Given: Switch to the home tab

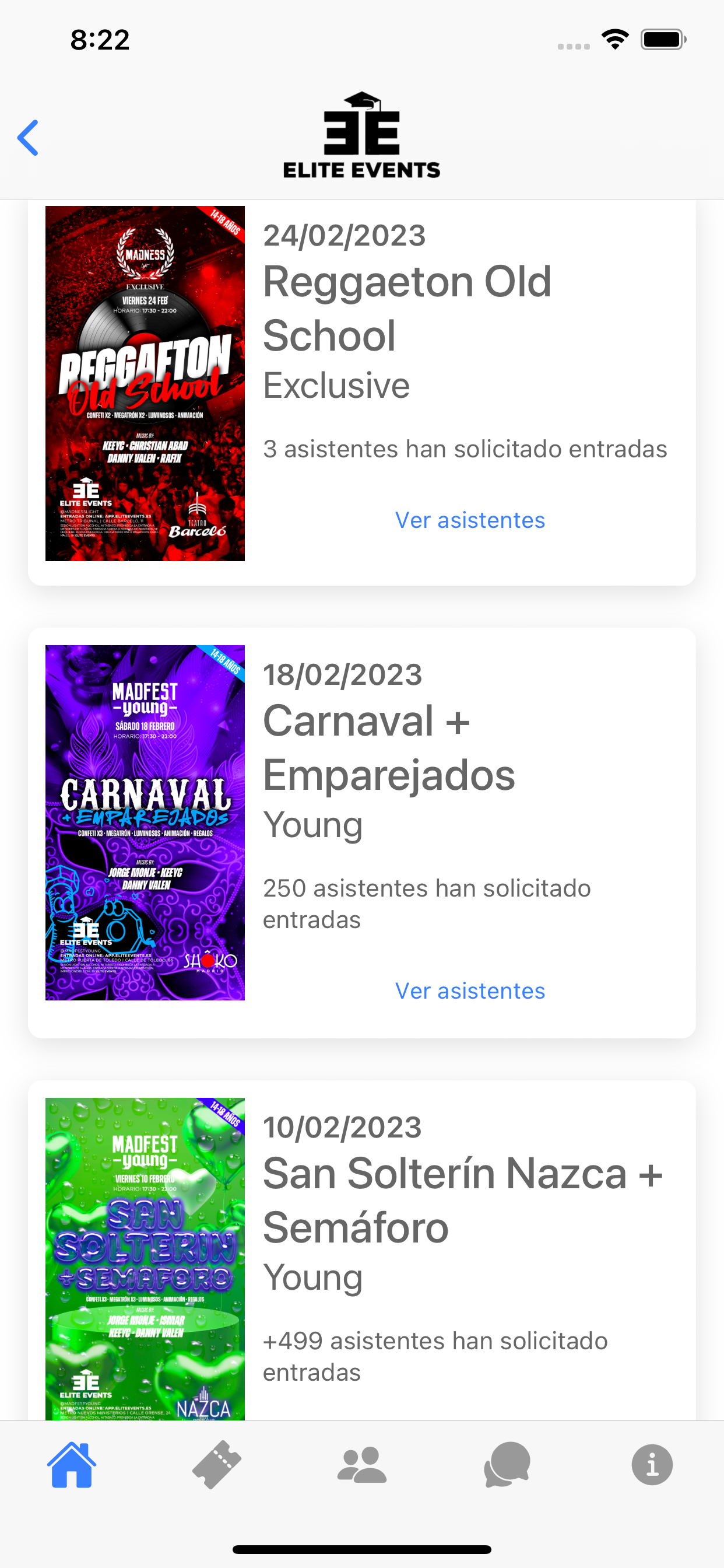Looking at the screenshot, I should [72, 1465].
